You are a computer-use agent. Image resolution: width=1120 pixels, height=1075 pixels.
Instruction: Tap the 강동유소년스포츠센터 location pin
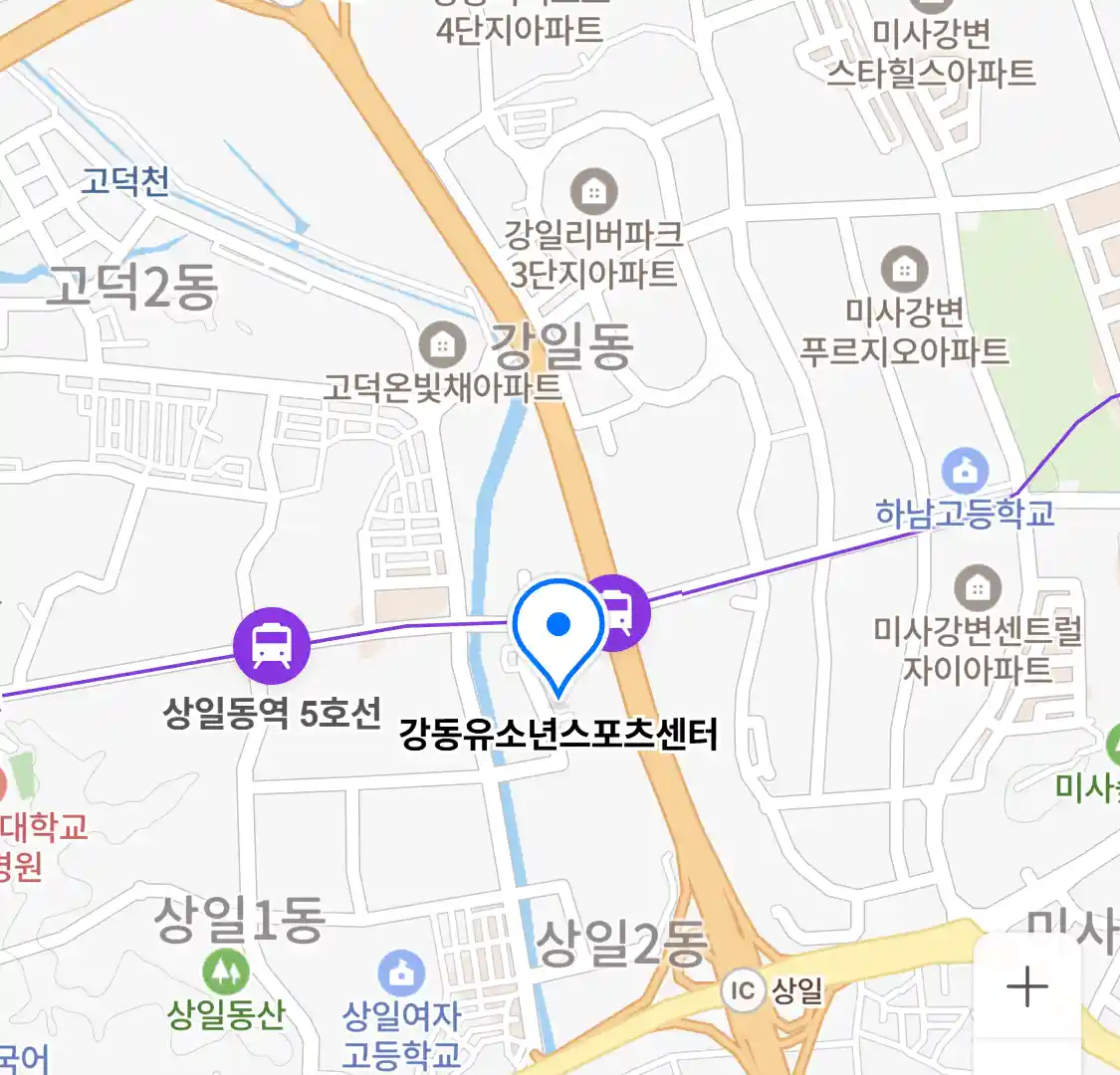click(559, 629)
